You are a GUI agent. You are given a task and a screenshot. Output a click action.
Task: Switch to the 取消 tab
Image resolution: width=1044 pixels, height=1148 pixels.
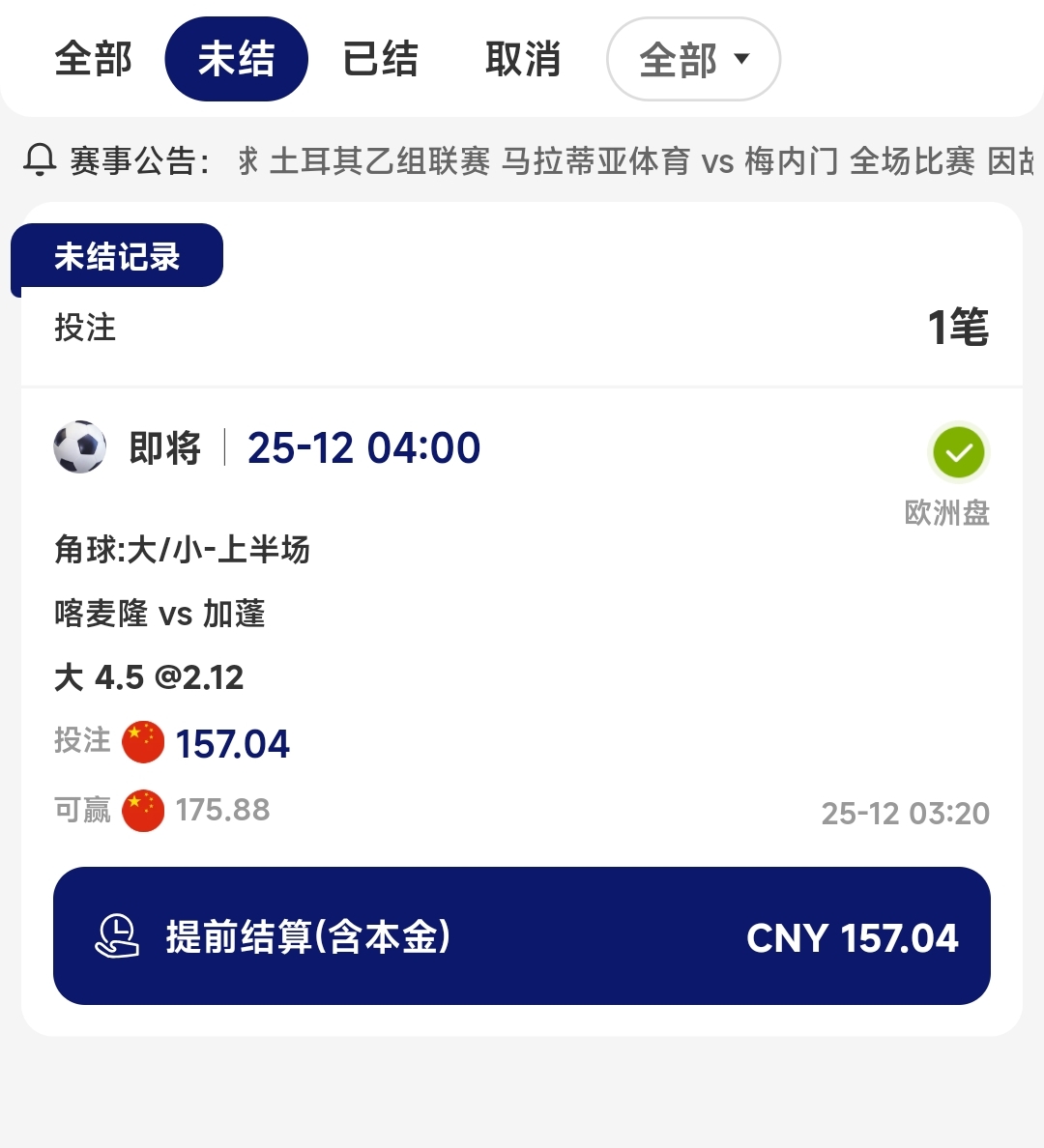522,59
